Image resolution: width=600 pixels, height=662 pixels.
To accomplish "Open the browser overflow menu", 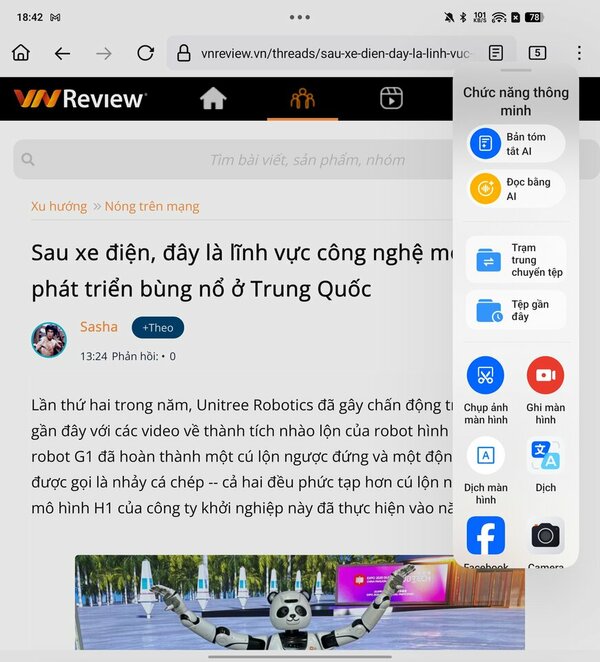I will click(579, 53).
